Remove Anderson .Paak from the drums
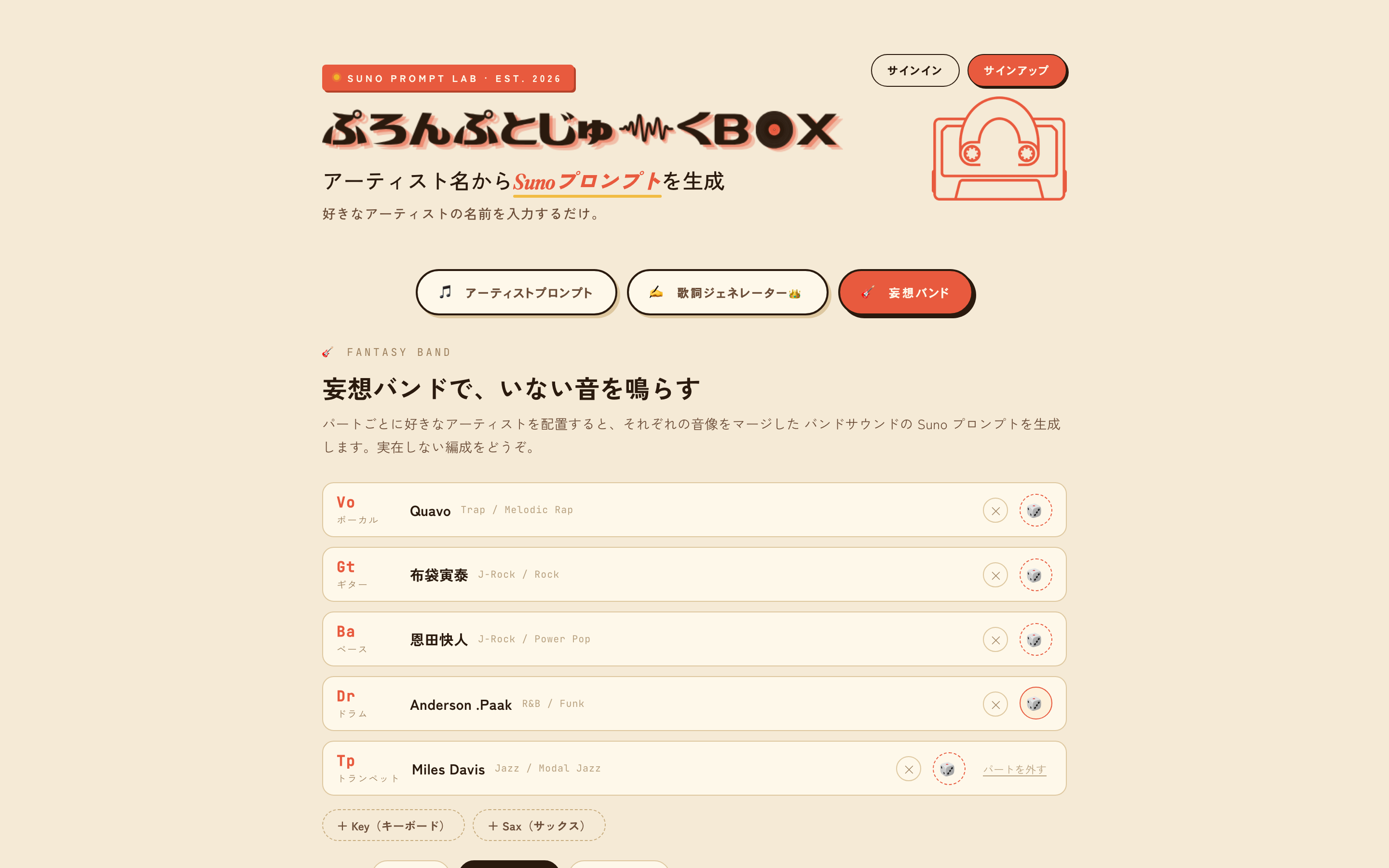This screenshot has height=868, width=1389. (x=995, y=705)
